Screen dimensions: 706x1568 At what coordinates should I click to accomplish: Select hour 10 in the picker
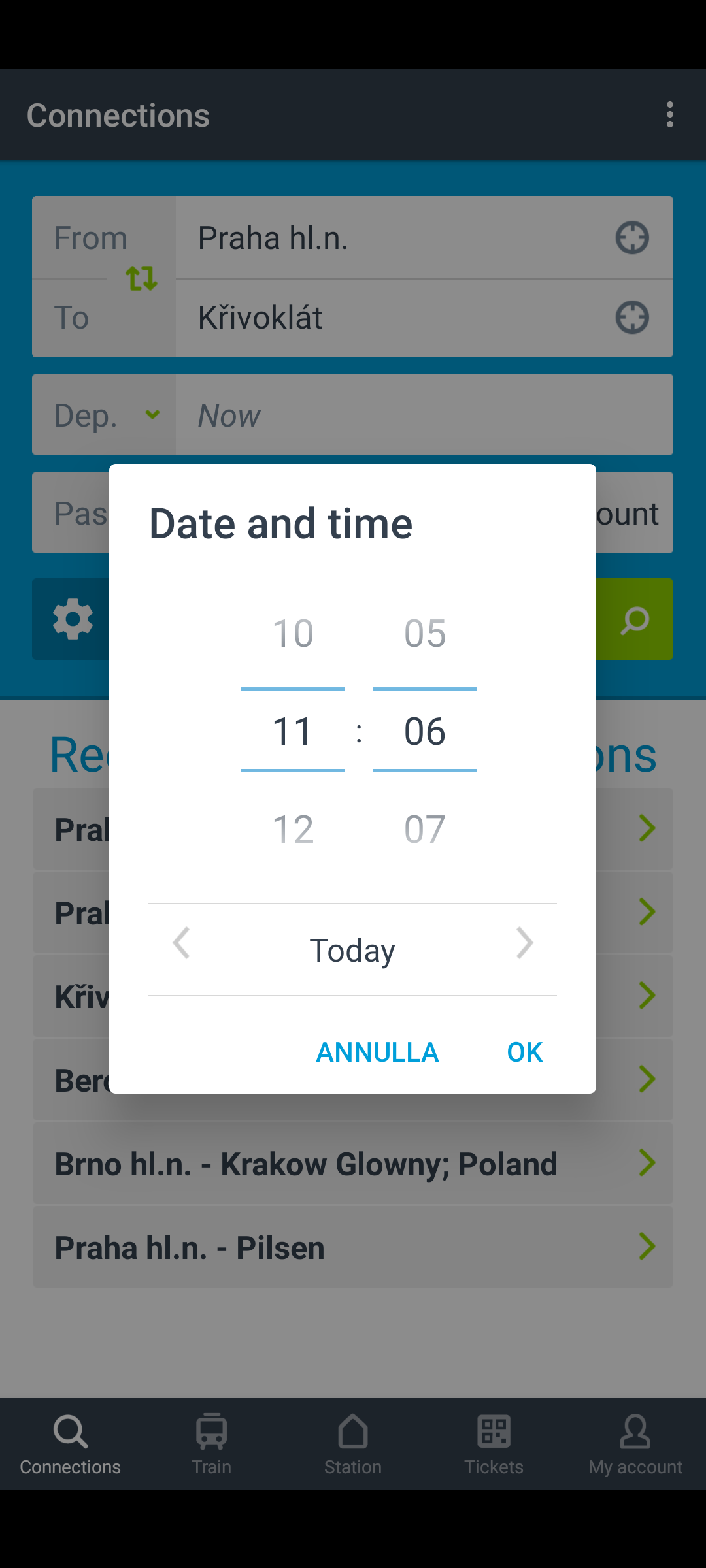[x=293, y=633]
